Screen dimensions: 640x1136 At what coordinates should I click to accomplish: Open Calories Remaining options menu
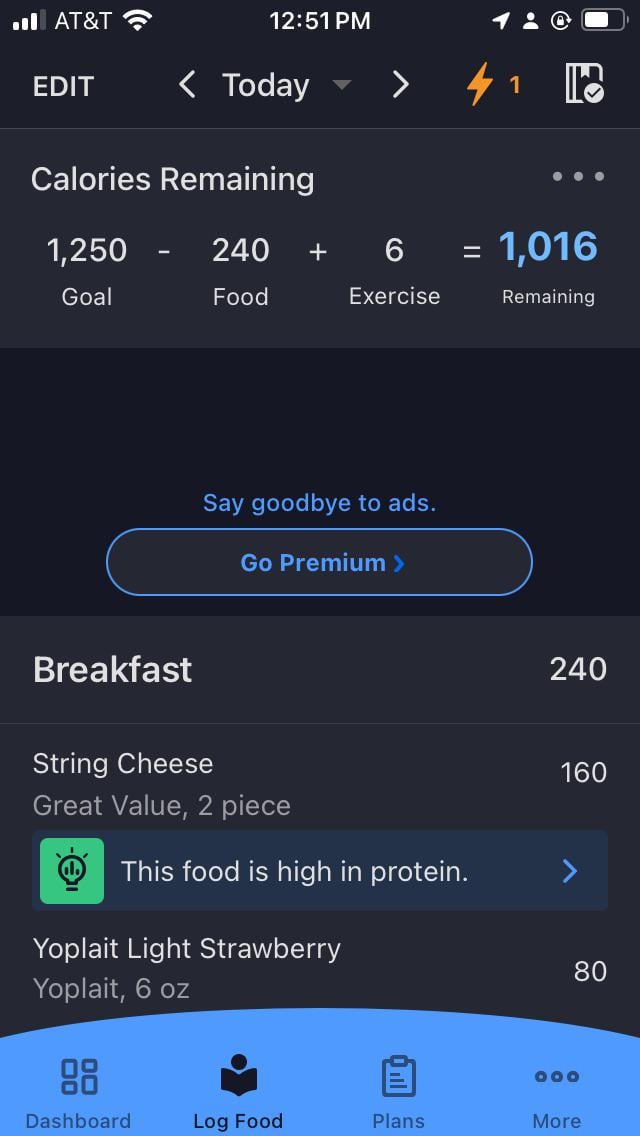pyautogui.click(x=578, y=176)
